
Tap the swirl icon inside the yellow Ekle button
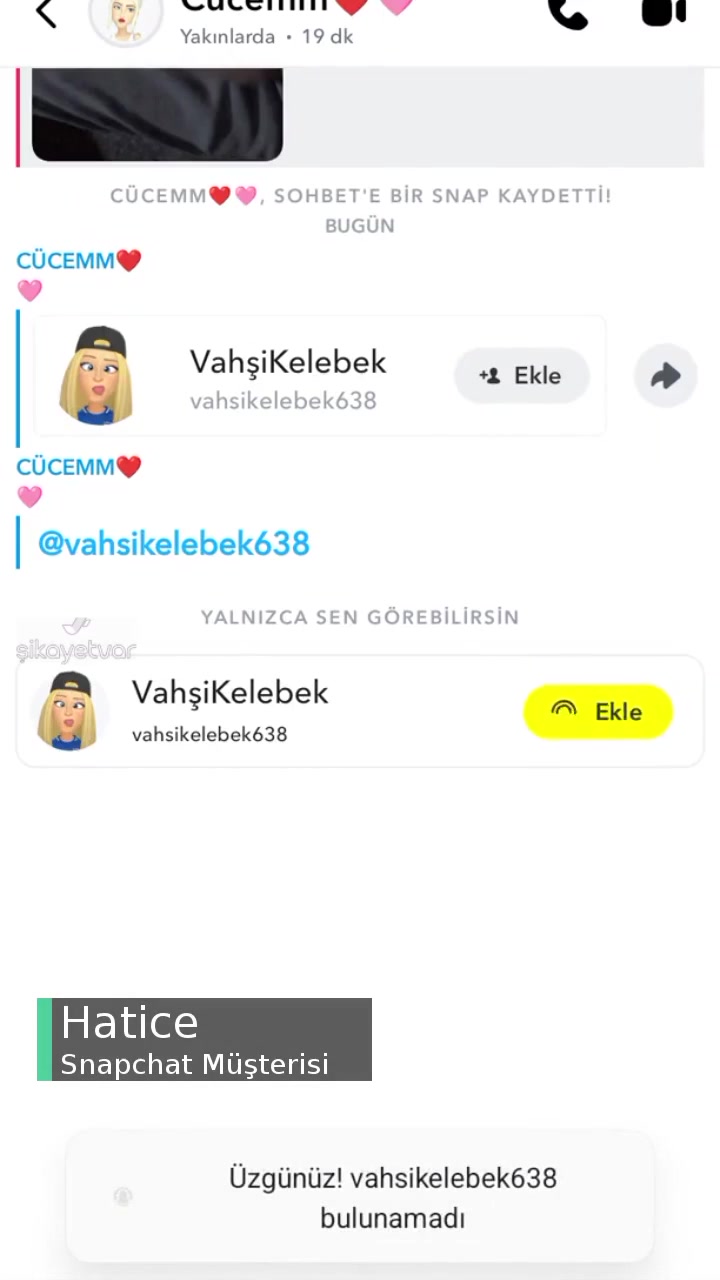tap(563, 710)
